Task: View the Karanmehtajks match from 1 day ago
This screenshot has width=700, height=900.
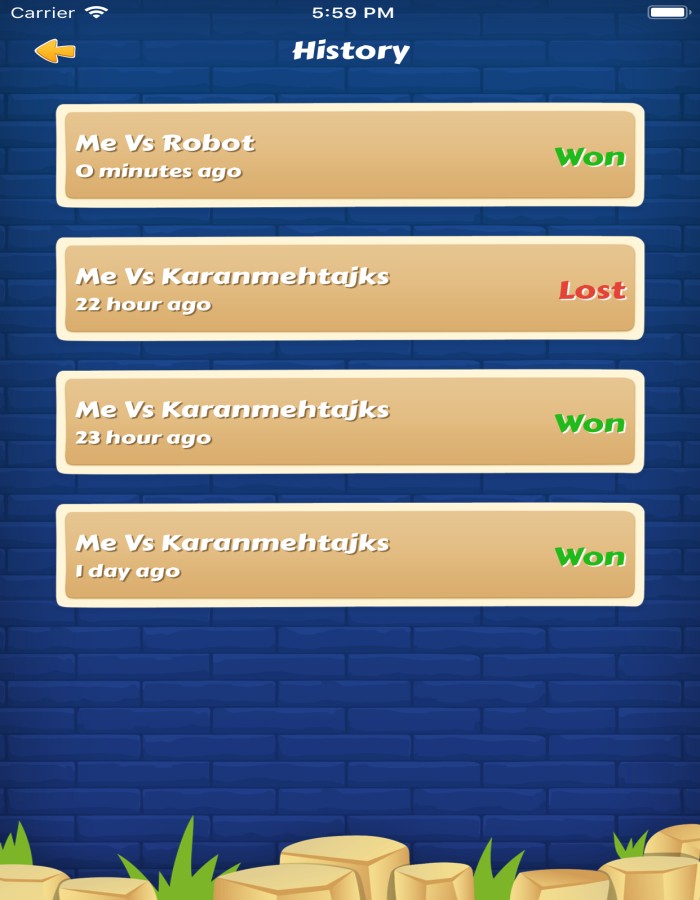Action: pos(349,555)
